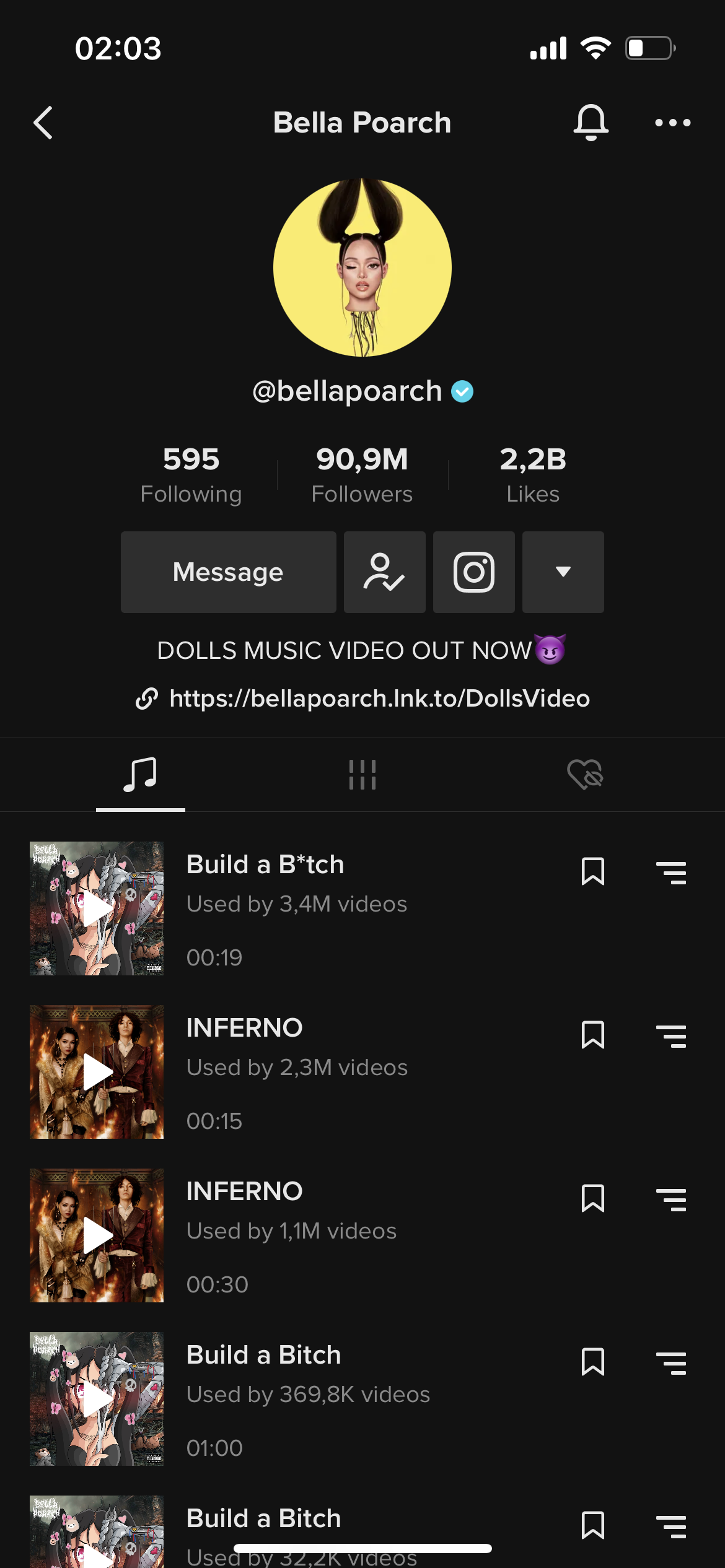The height and width of the screenshot is (1568, 725).
Task: Bookmark INFERNO used by 1,1M videos
Action: 592,1198
